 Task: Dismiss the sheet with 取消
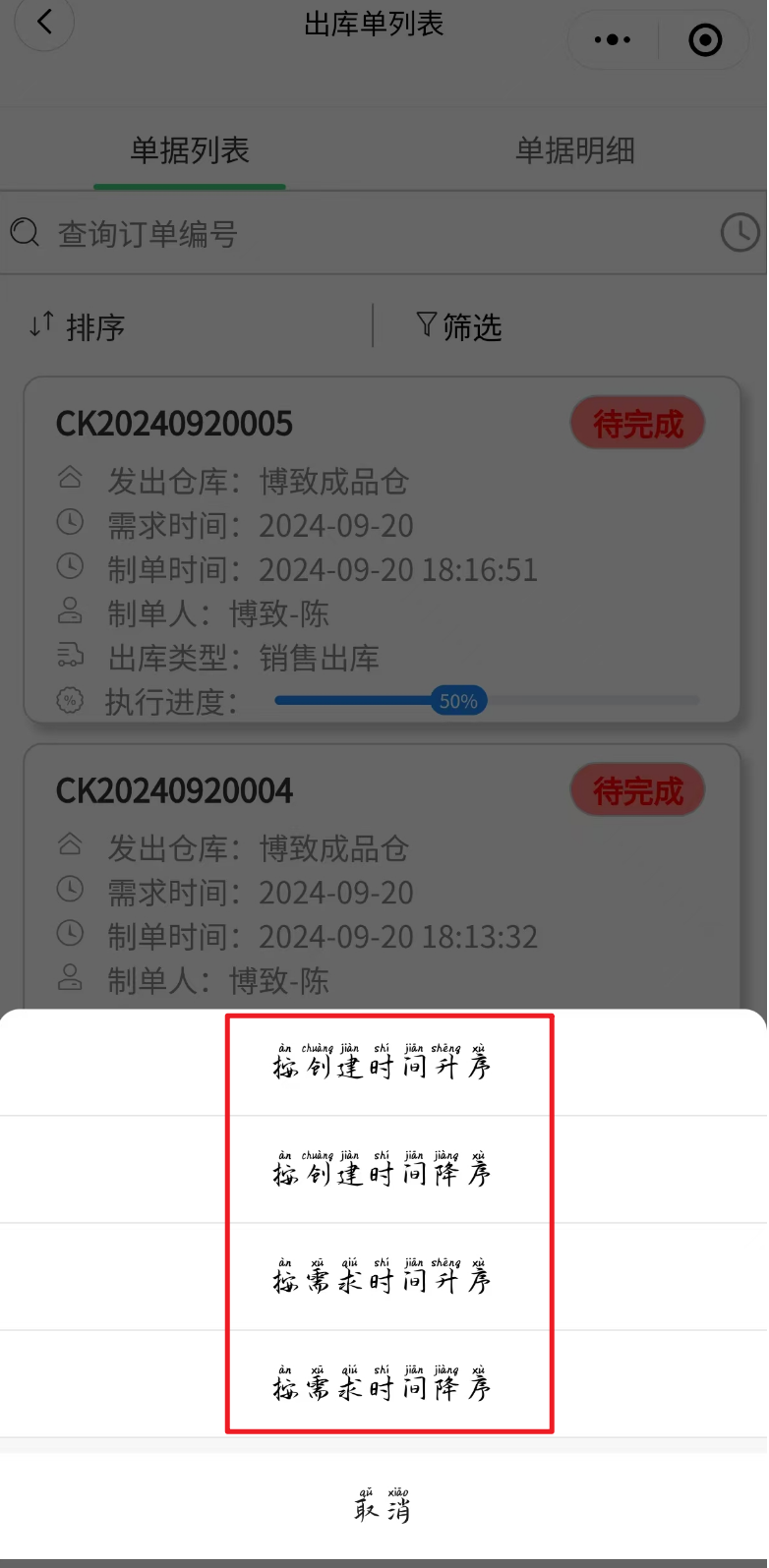point(384,1505)
